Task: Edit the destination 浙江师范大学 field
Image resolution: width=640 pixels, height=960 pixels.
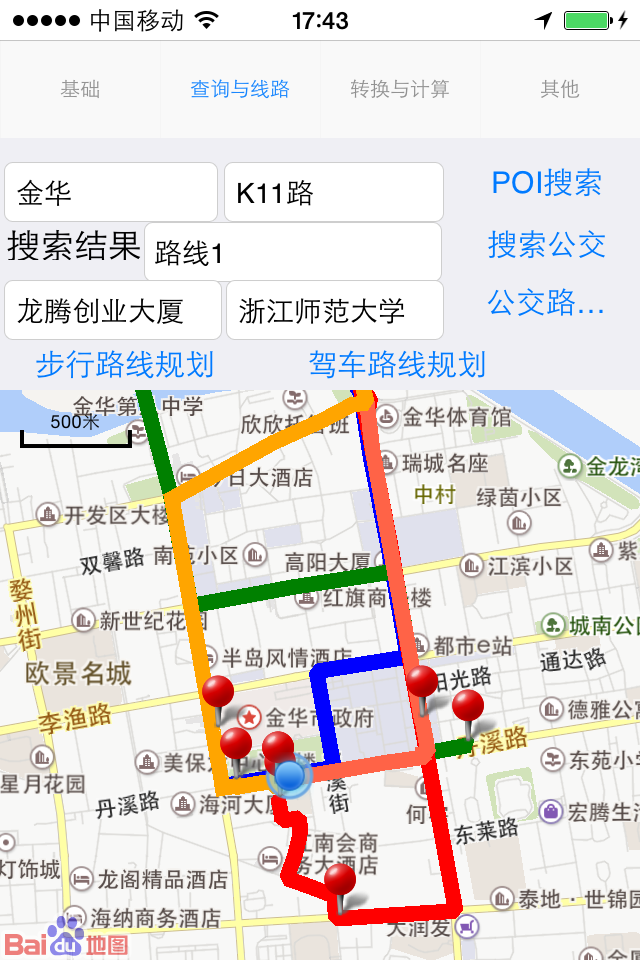Action: pos(334,310)
